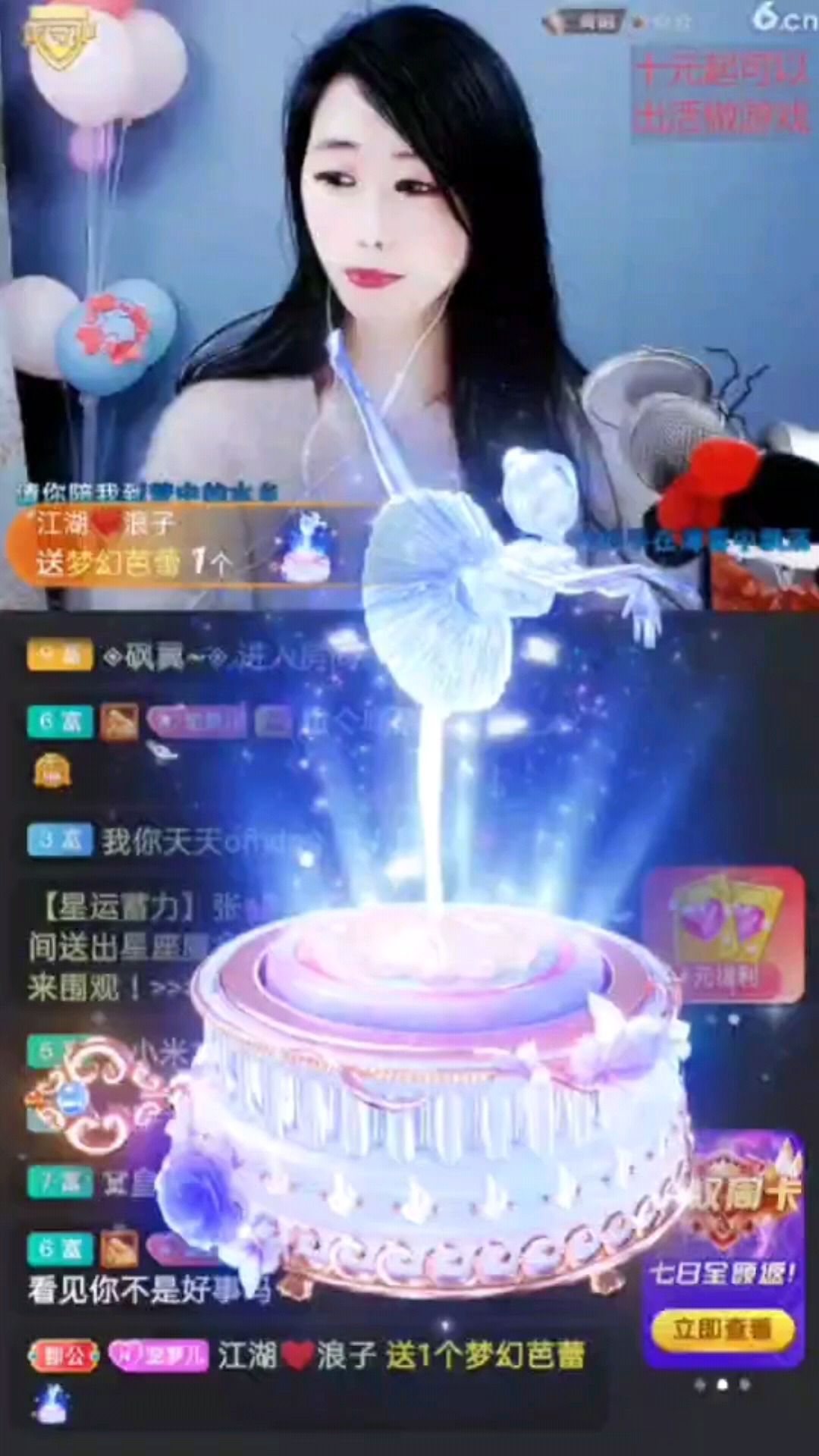Tap the 江湖浪子 chat message about 梦幻芭蕾
Screen dimensions: 819x1456
click(400, 1356)
